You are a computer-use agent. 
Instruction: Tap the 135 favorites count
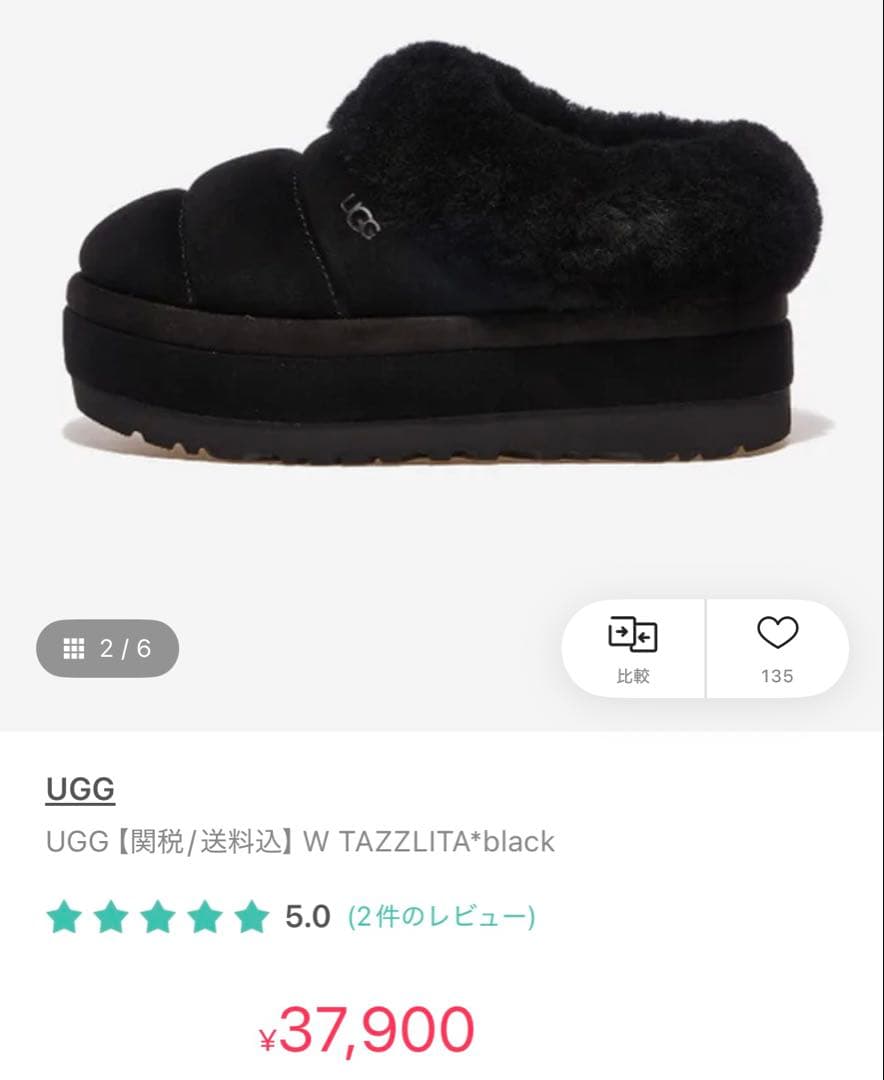[x=778, y=676]
